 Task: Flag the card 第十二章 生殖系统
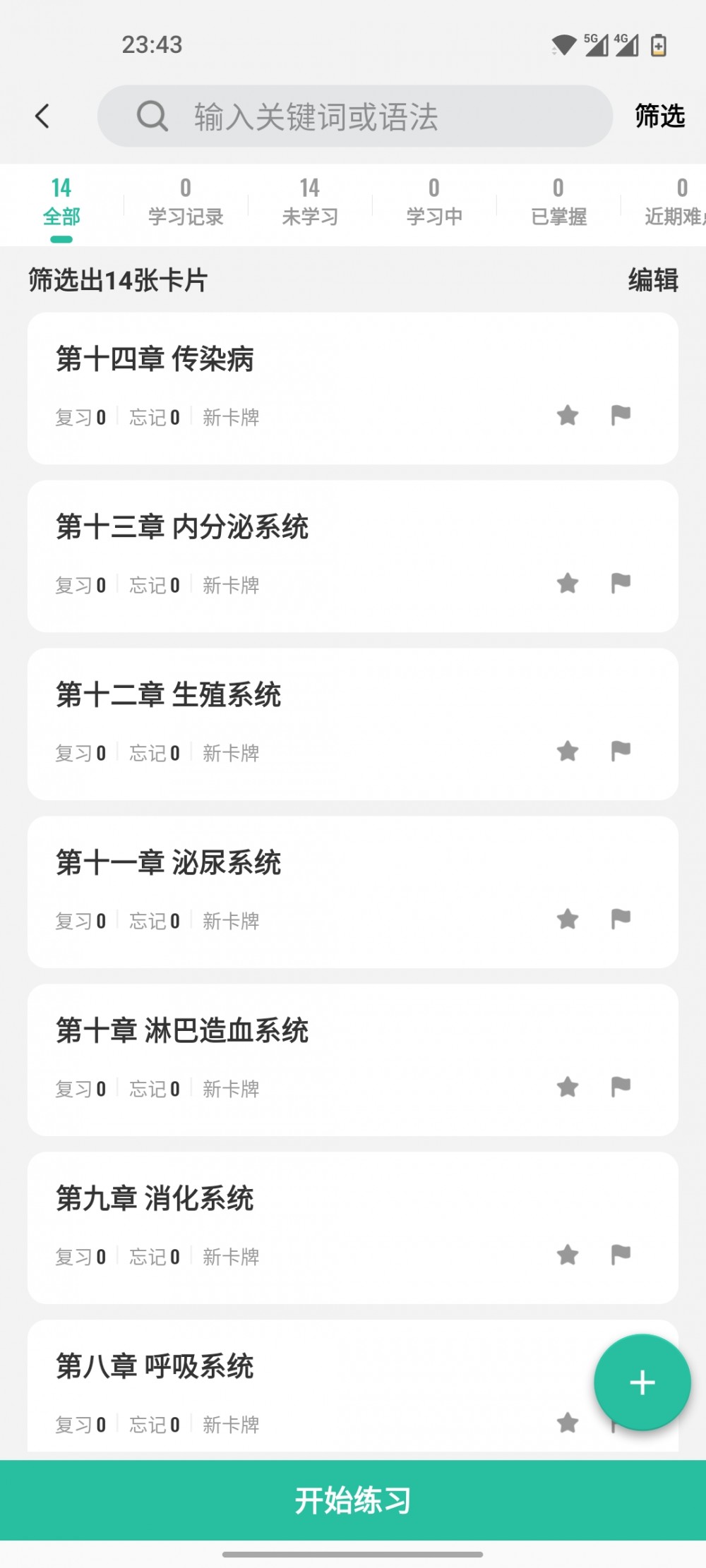(x=621, y=752)
